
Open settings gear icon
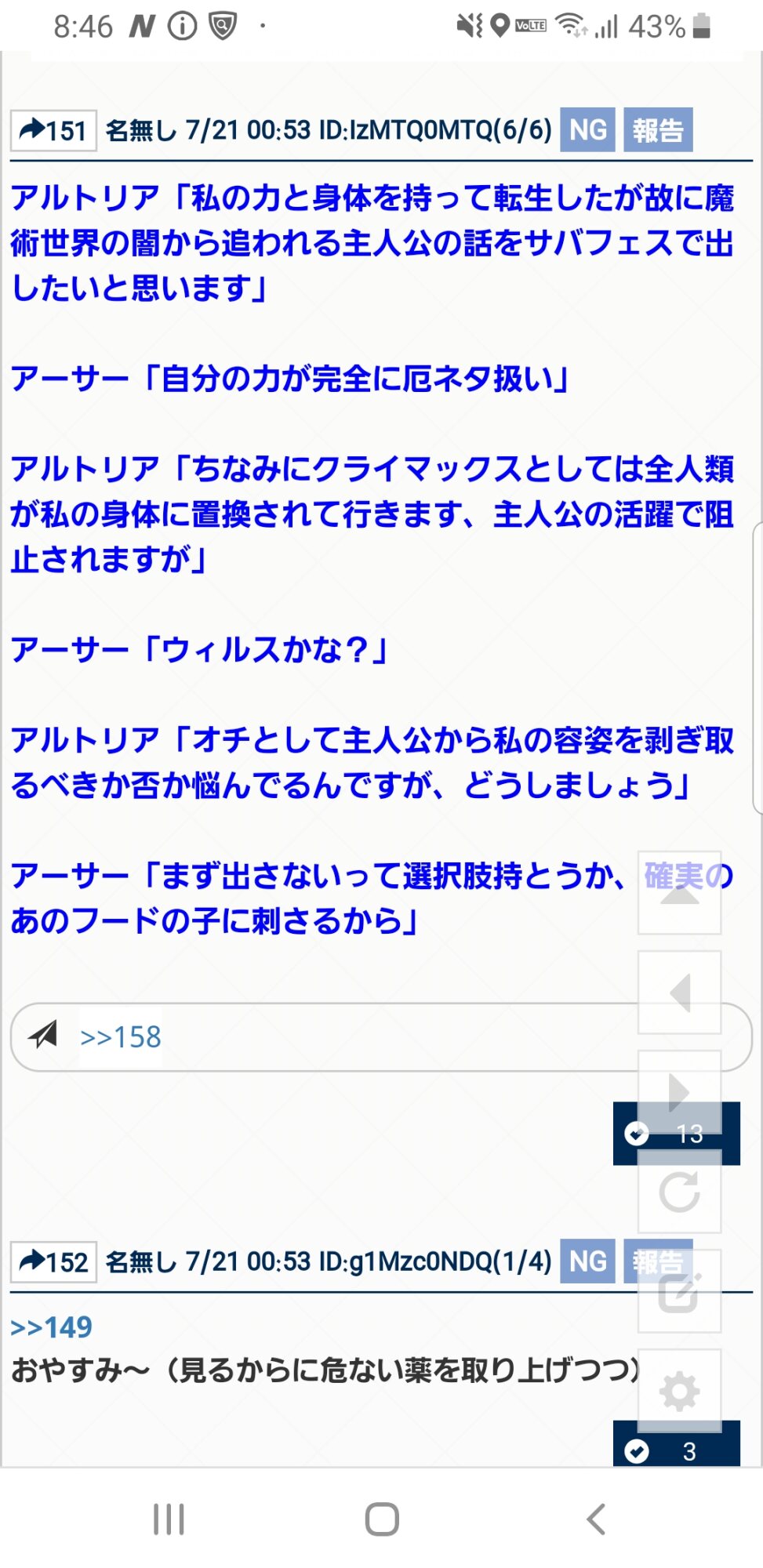pyautogui.click(x=679, y=1391)
